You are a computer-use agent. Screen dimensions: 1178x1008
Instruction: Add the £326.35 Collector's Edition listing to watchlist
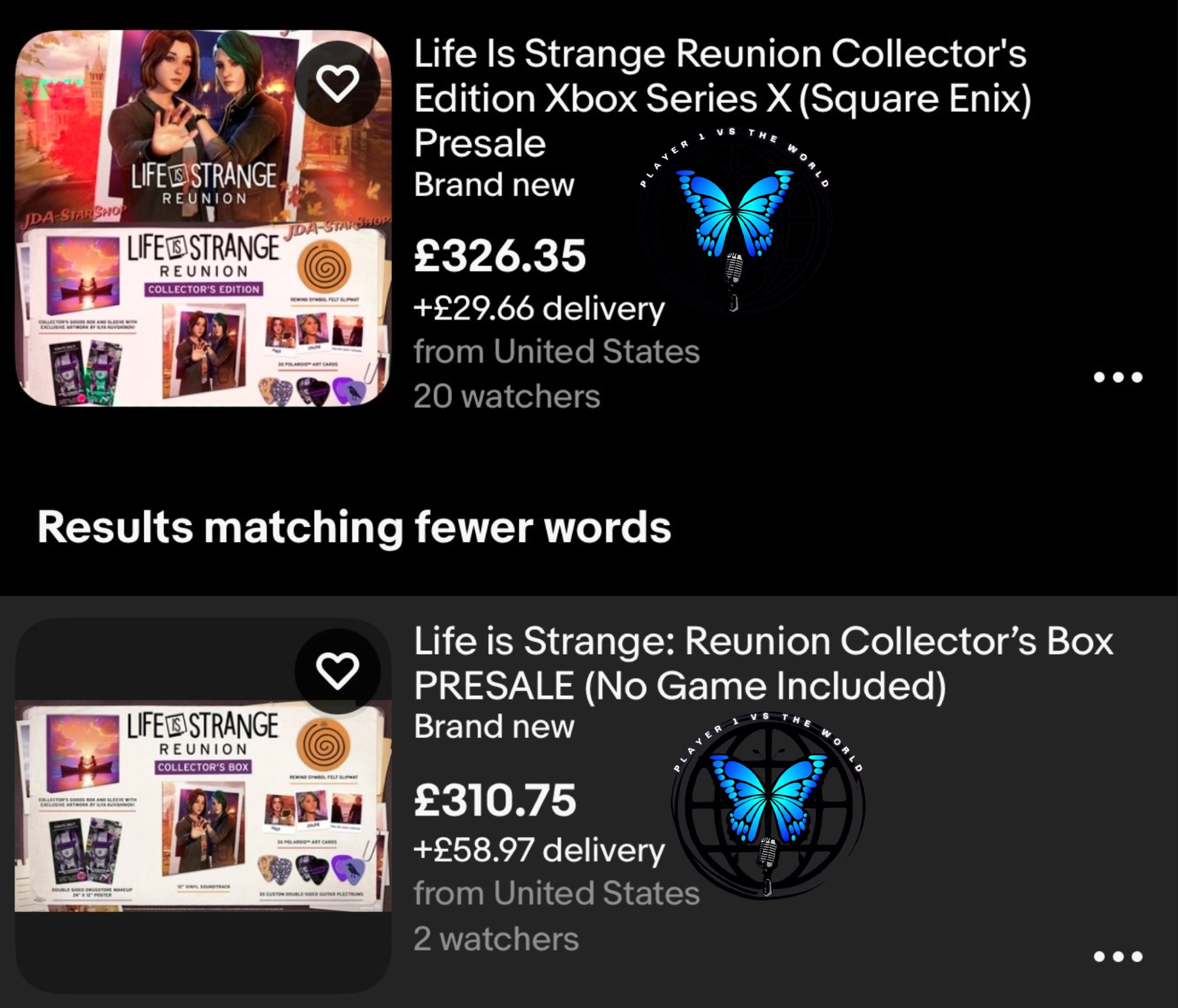pos(337,84)
